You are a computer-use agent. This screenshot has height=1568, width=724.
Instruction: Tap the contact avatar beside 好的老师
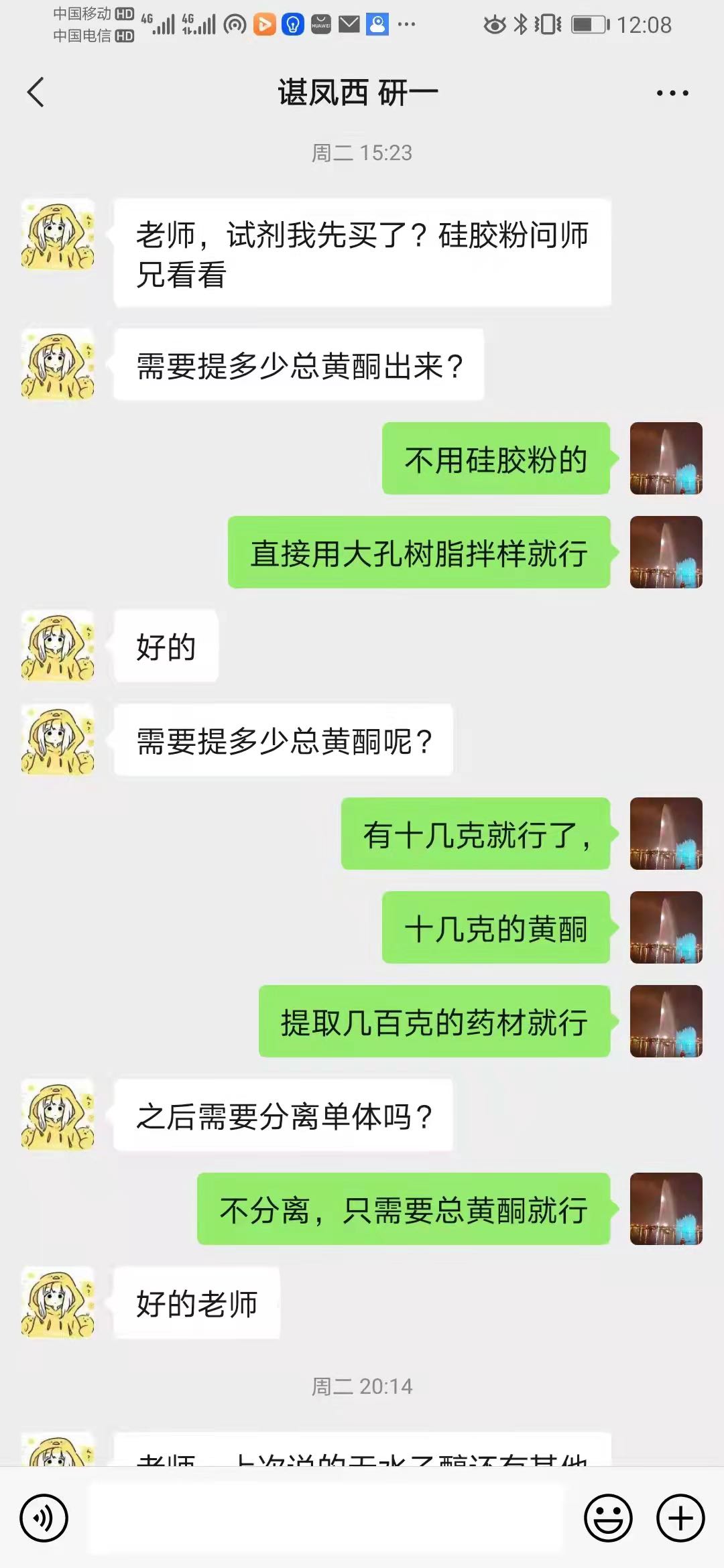58,1303
